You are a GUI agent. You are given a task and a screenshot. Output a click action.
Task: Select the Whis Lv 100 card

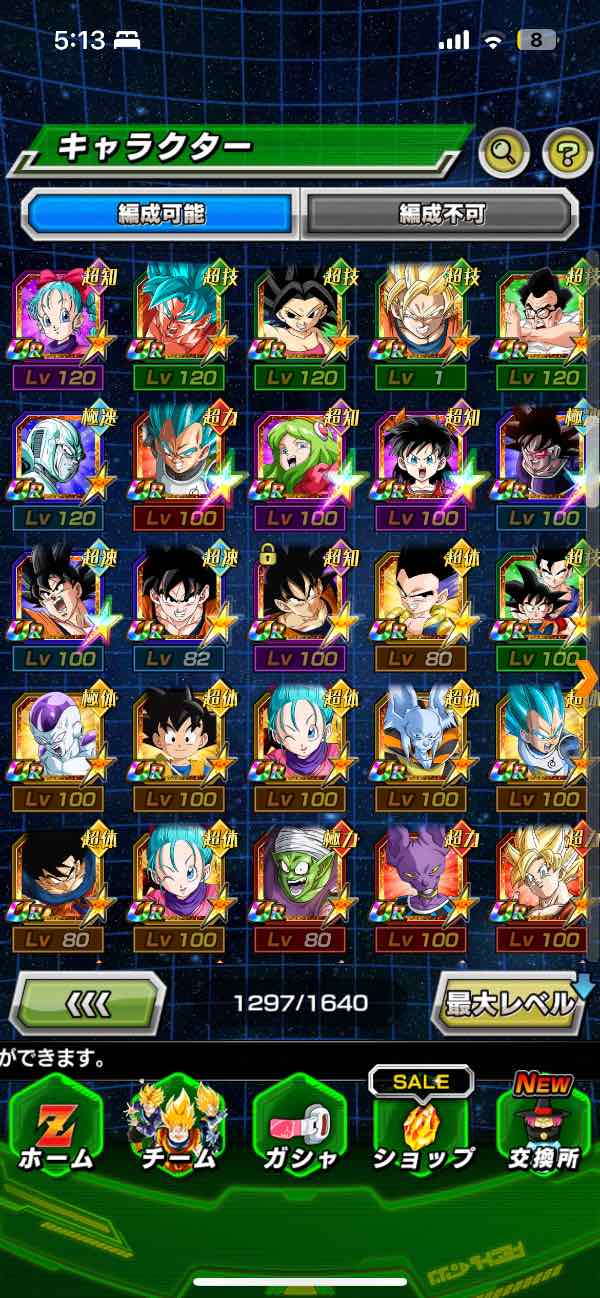[421, 738]
